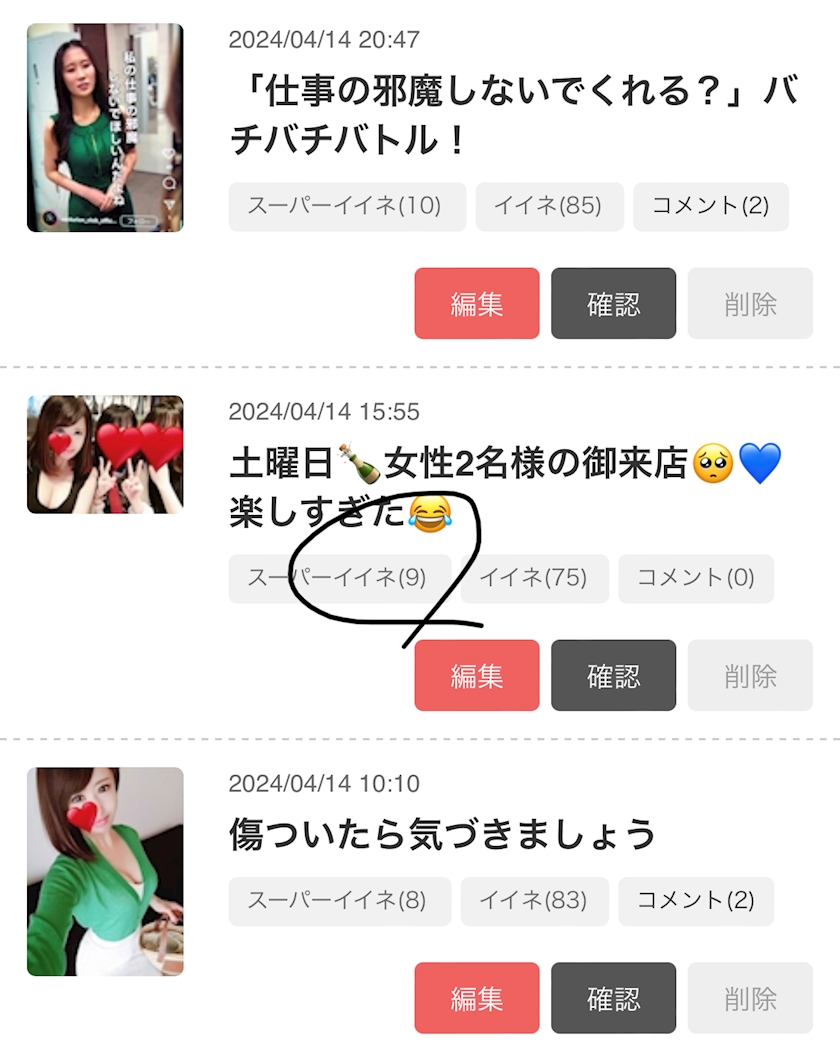This screenshot has width=840, height=1057.
Task: Open the thumbnail of the 10:10 post
Action: [105, 871]
